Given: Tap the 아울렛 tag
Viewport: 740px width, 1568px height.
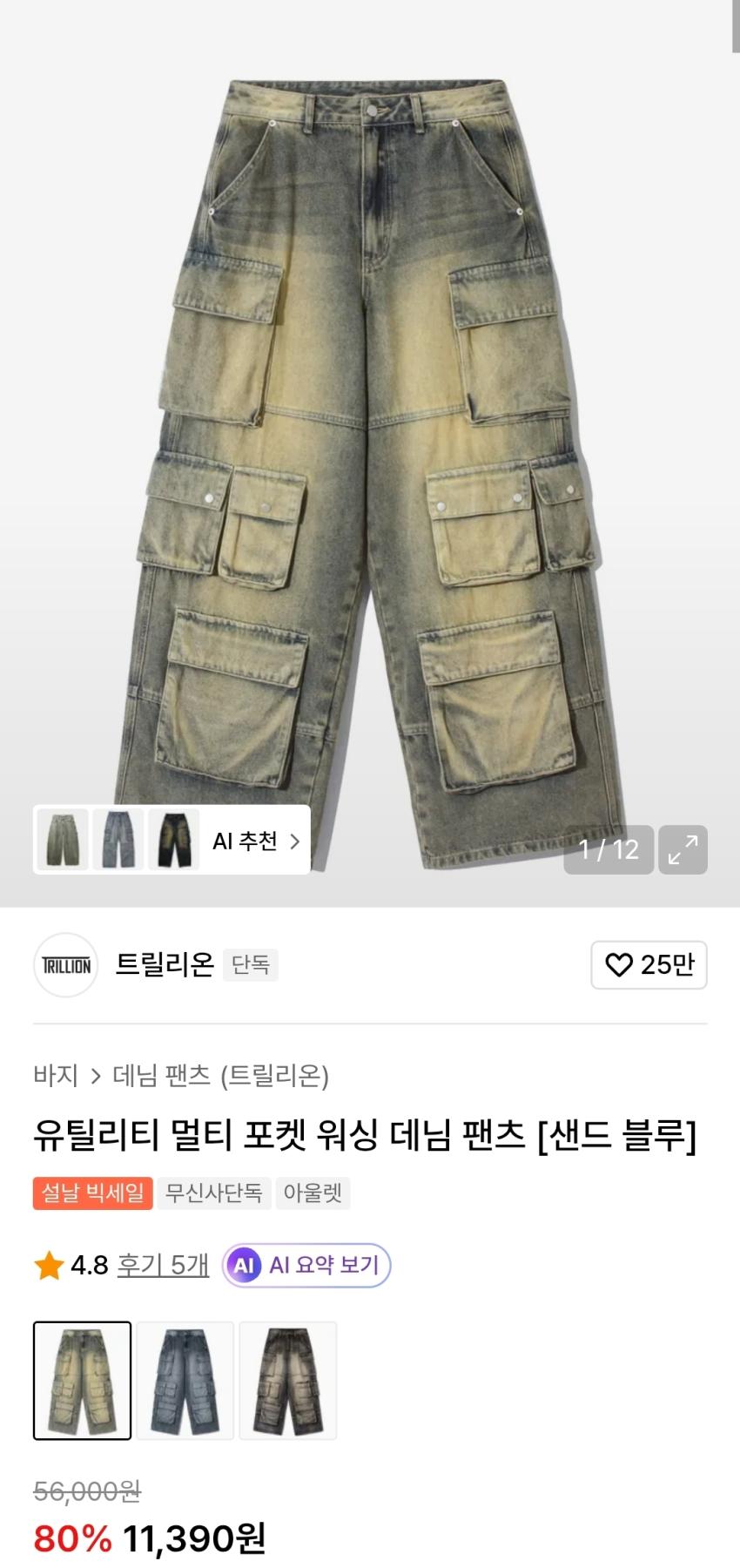Looking at the screenshot, I should click(x=313, y=1193).
